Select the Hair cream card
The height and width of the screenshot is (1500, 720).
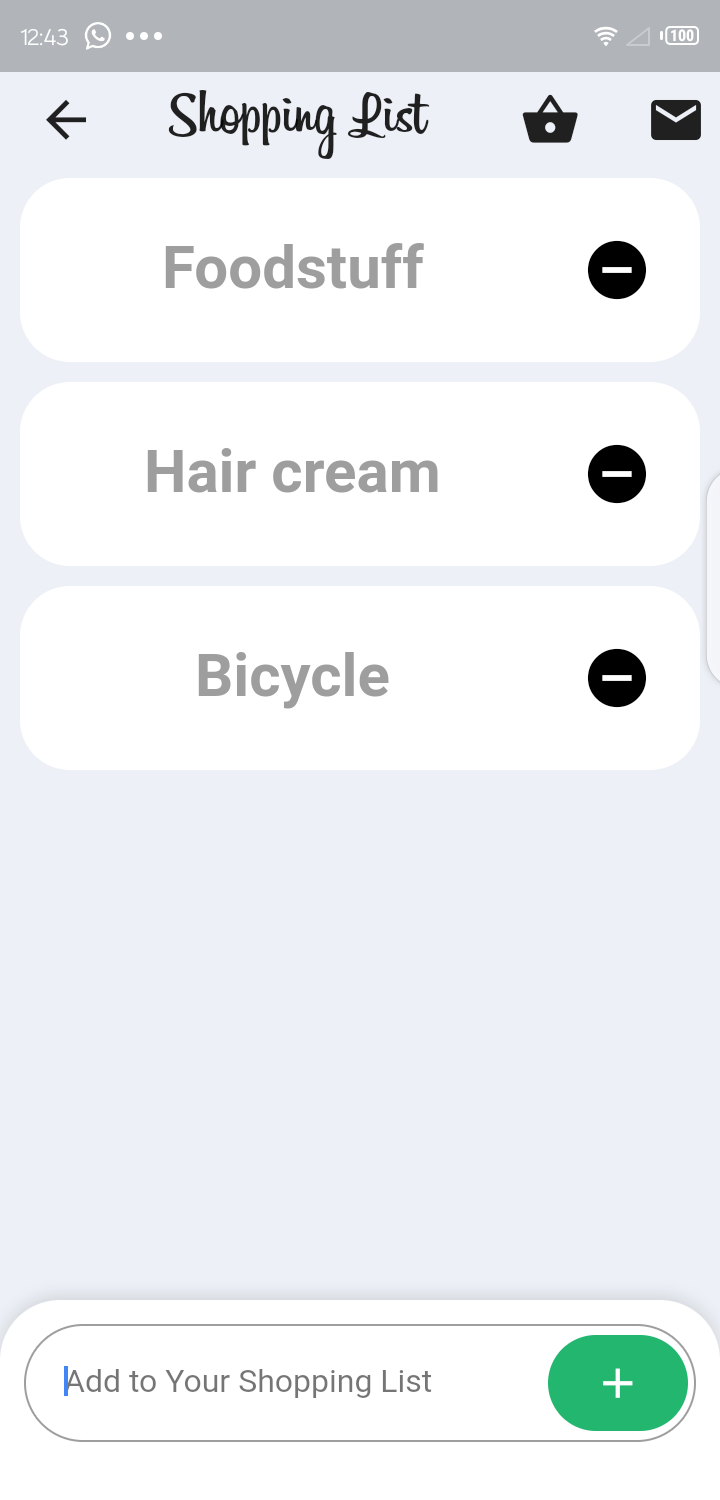pos(292,474)
